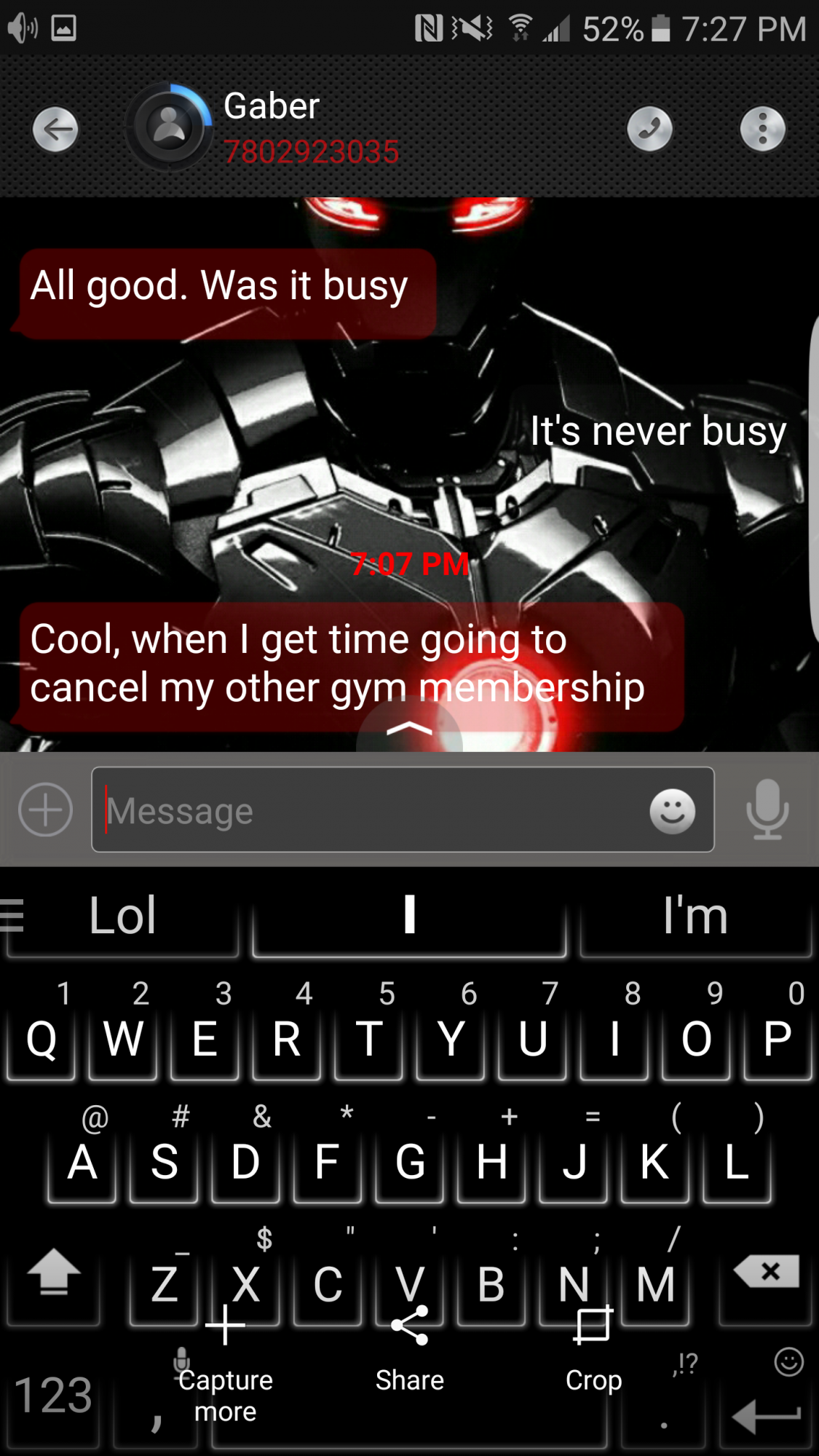Open the emoji smiley in the message box
The image size is (819, 1456).
(x=672, y=811)
